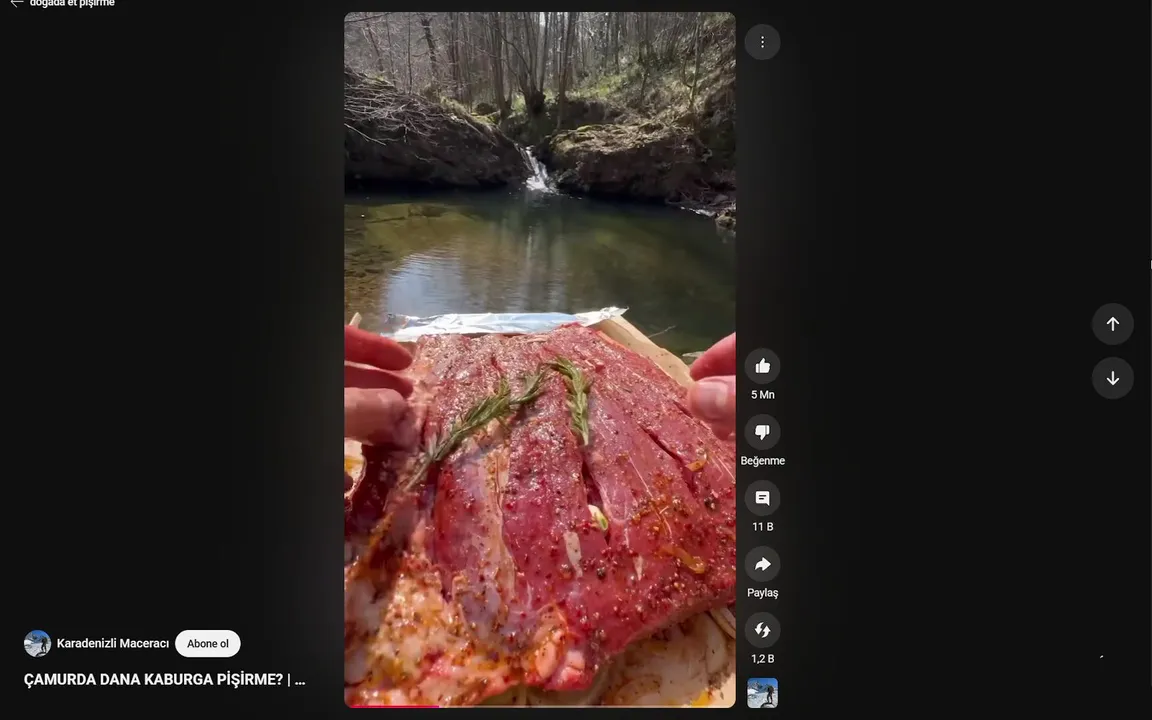Share this Short via Paylaş

click(762, 564)
